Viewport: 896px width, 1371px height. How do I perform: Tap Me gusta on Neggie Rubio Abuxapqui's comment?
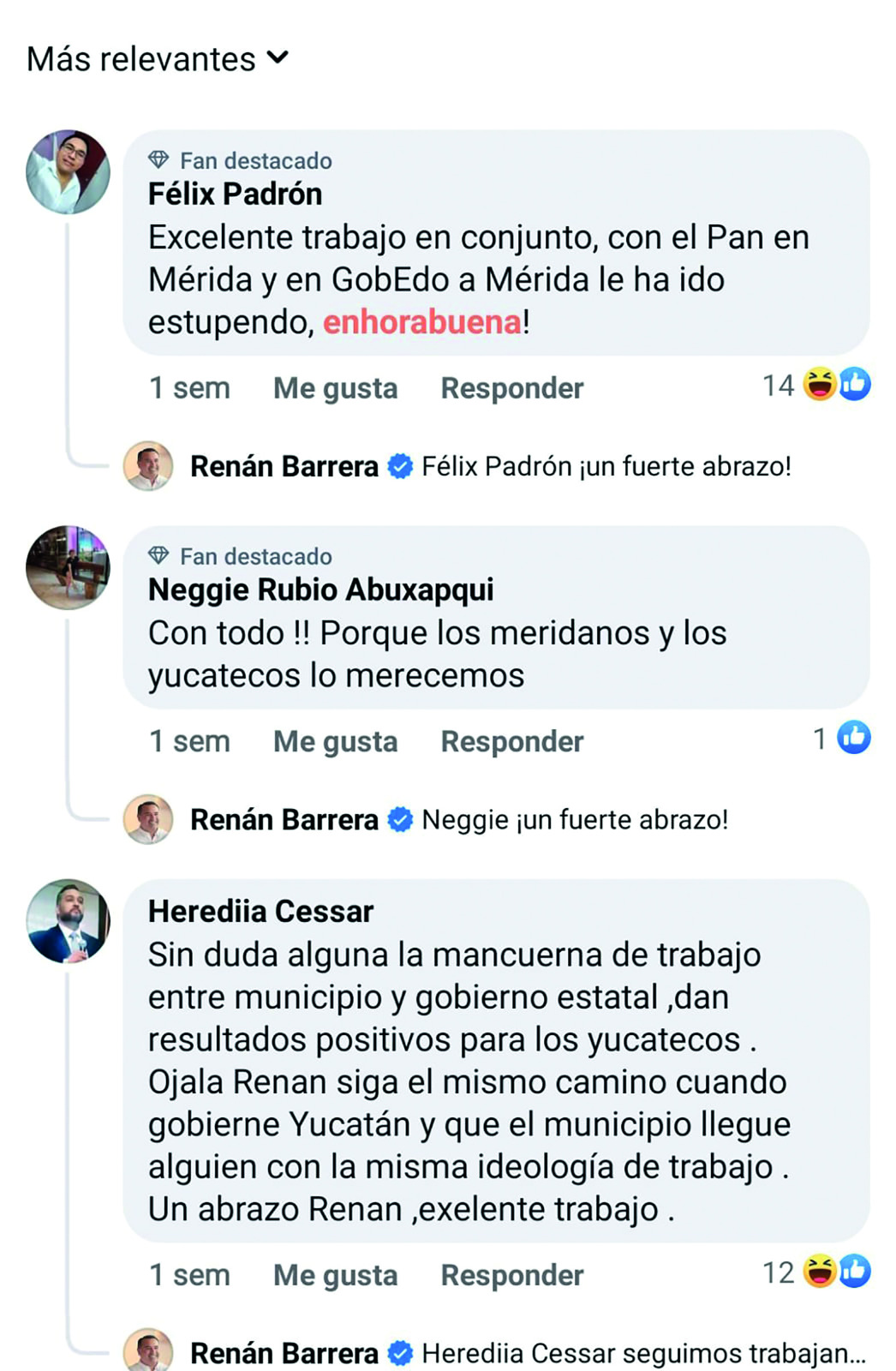pos(335,741)
